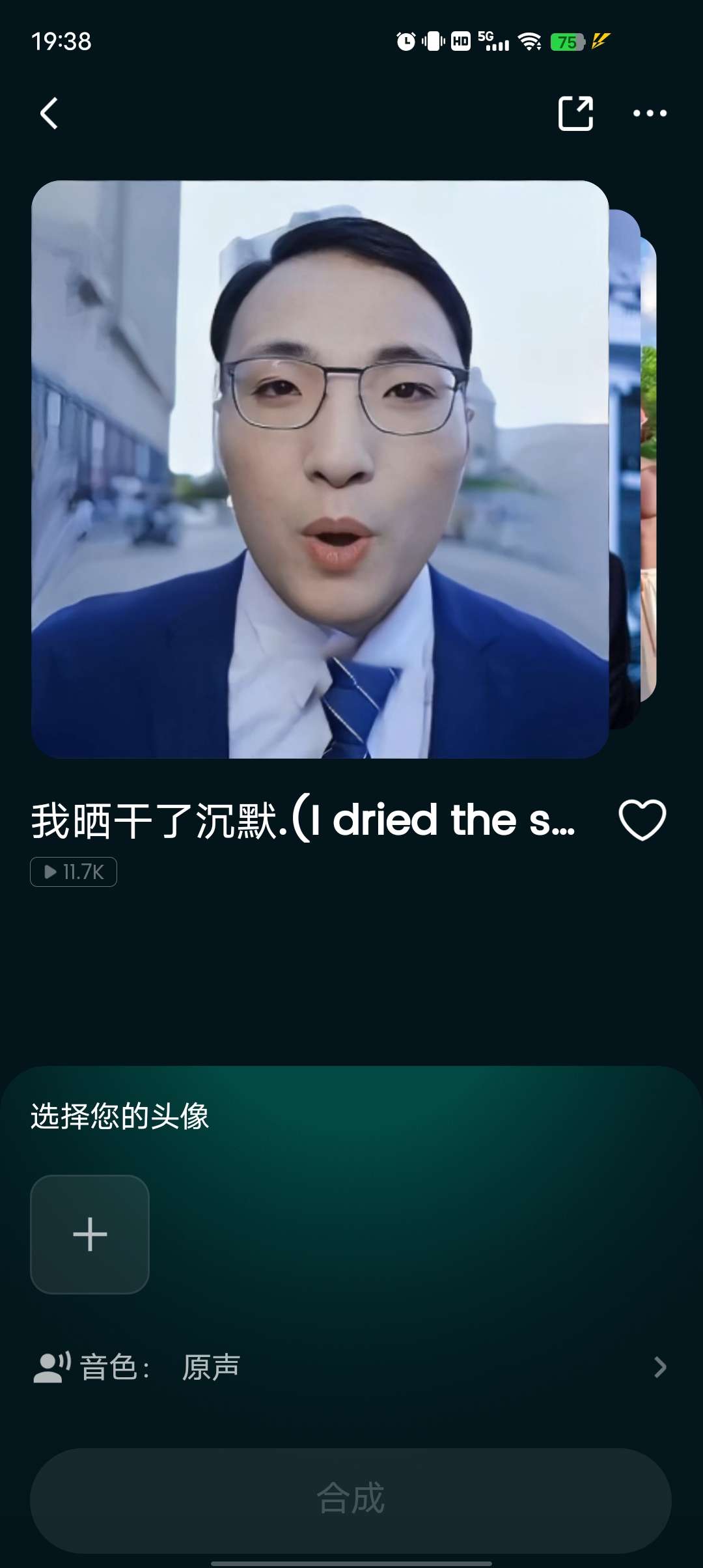This screenshot has height=1568, width=703.
Task: Open the main video template preview
Action: click(x=320, y=469)
